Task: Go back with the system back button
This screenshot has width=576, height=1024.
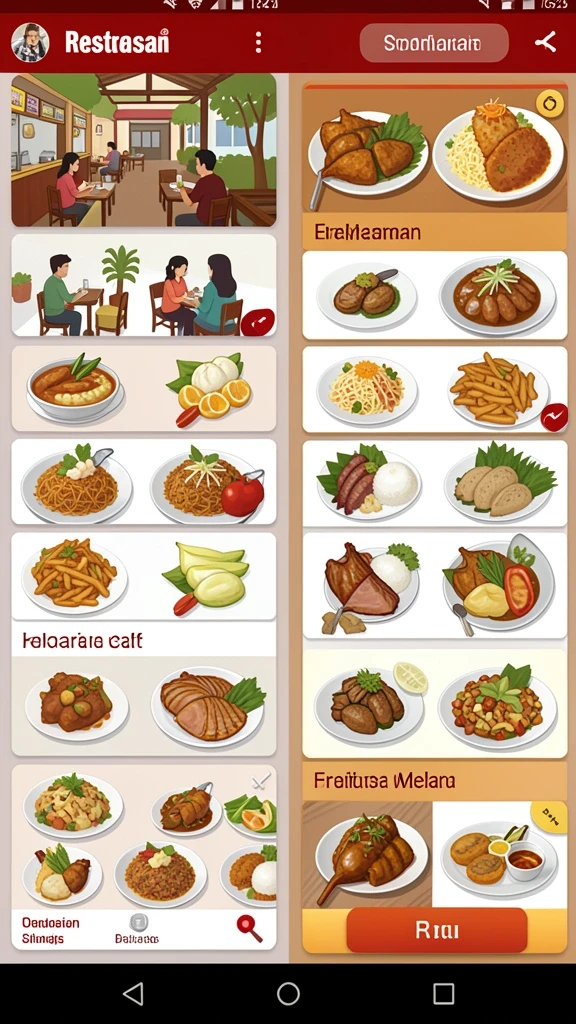Action: point(133,993)
